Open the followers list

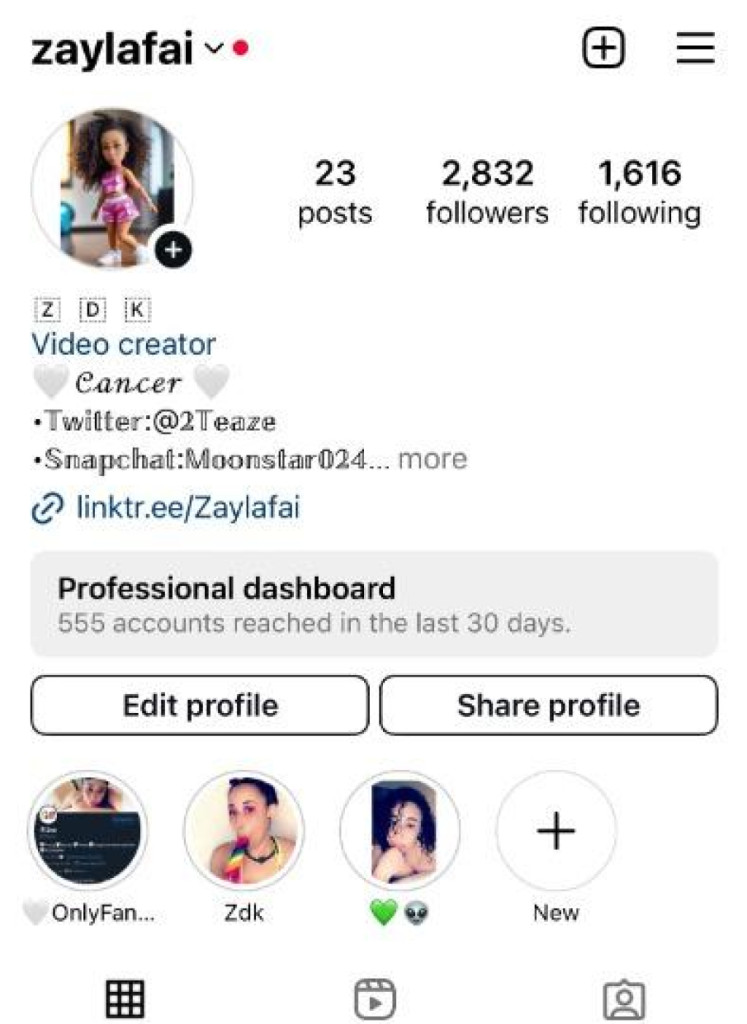[x=487, y=192]
